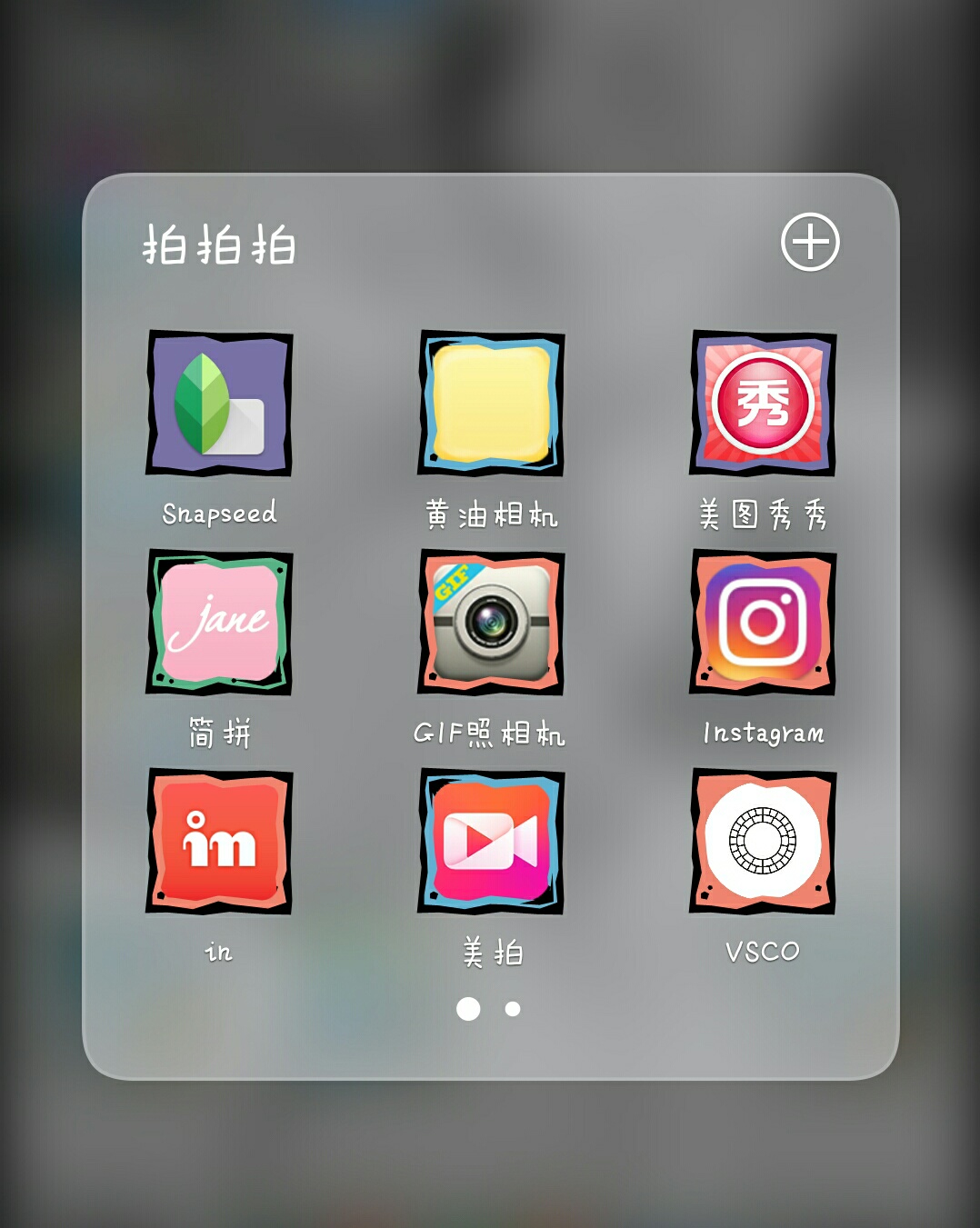Launch 美拍 video app
980x1228 pixels.
pos(491,842)
